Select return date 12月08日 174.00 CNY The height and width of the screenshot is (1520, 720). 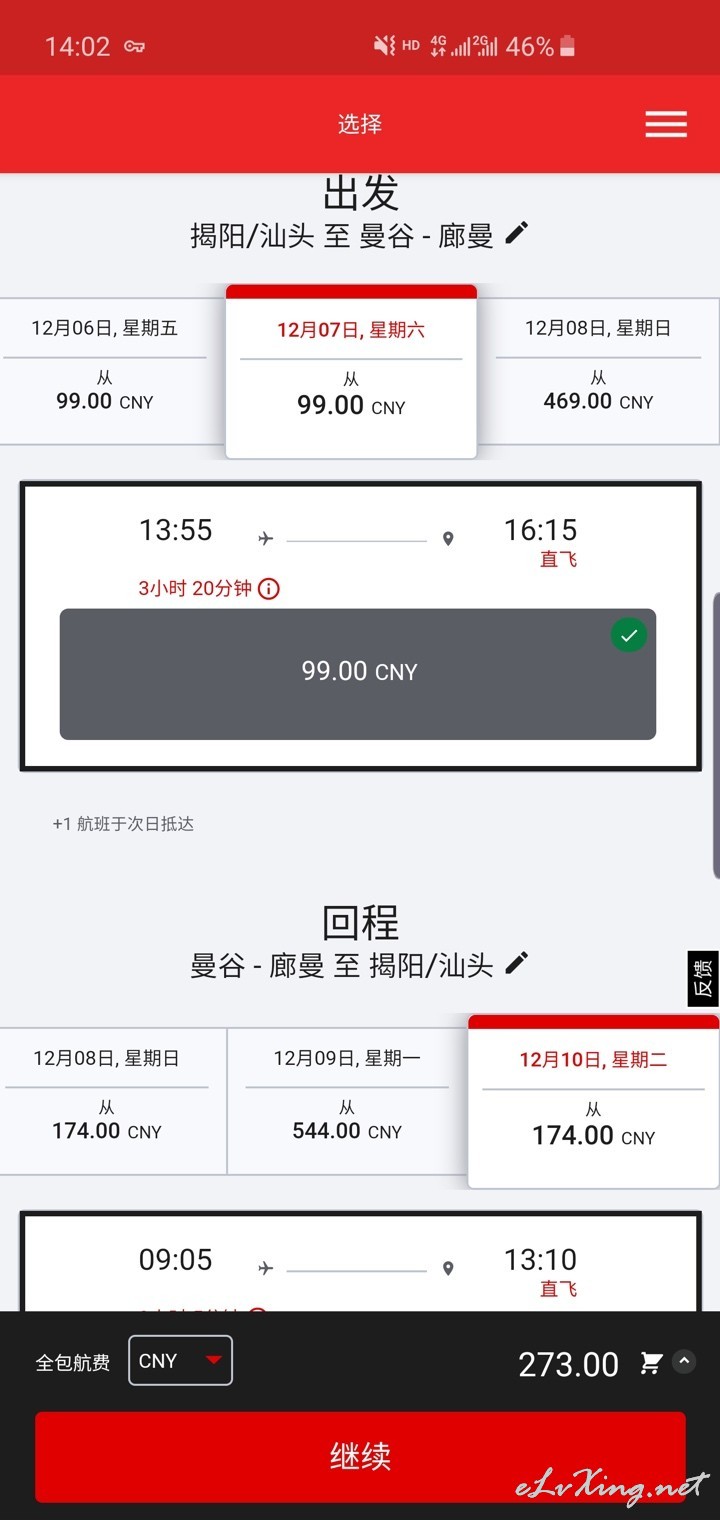point(107,1100)
